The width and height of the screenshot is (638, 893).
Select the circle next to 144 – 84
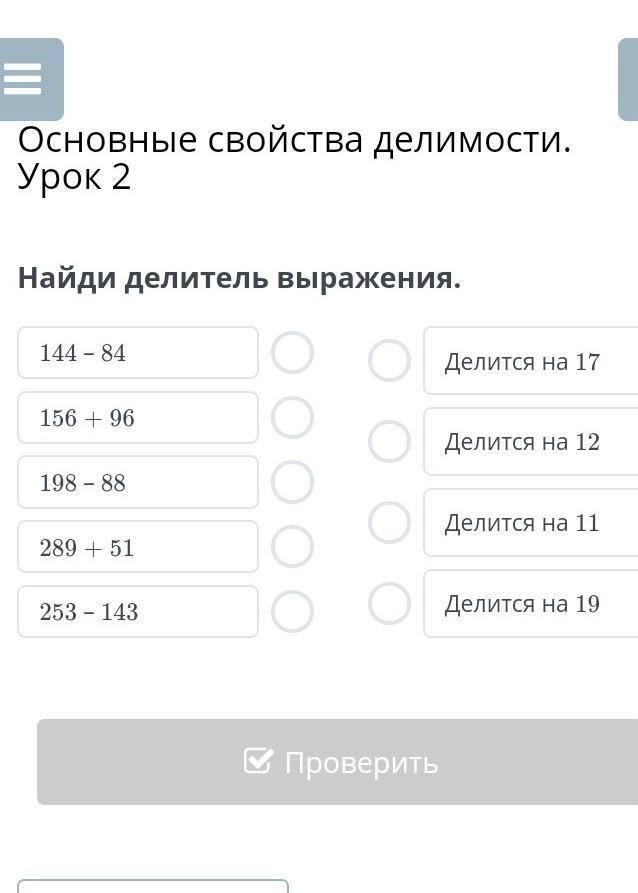click(x=292, y=353)
